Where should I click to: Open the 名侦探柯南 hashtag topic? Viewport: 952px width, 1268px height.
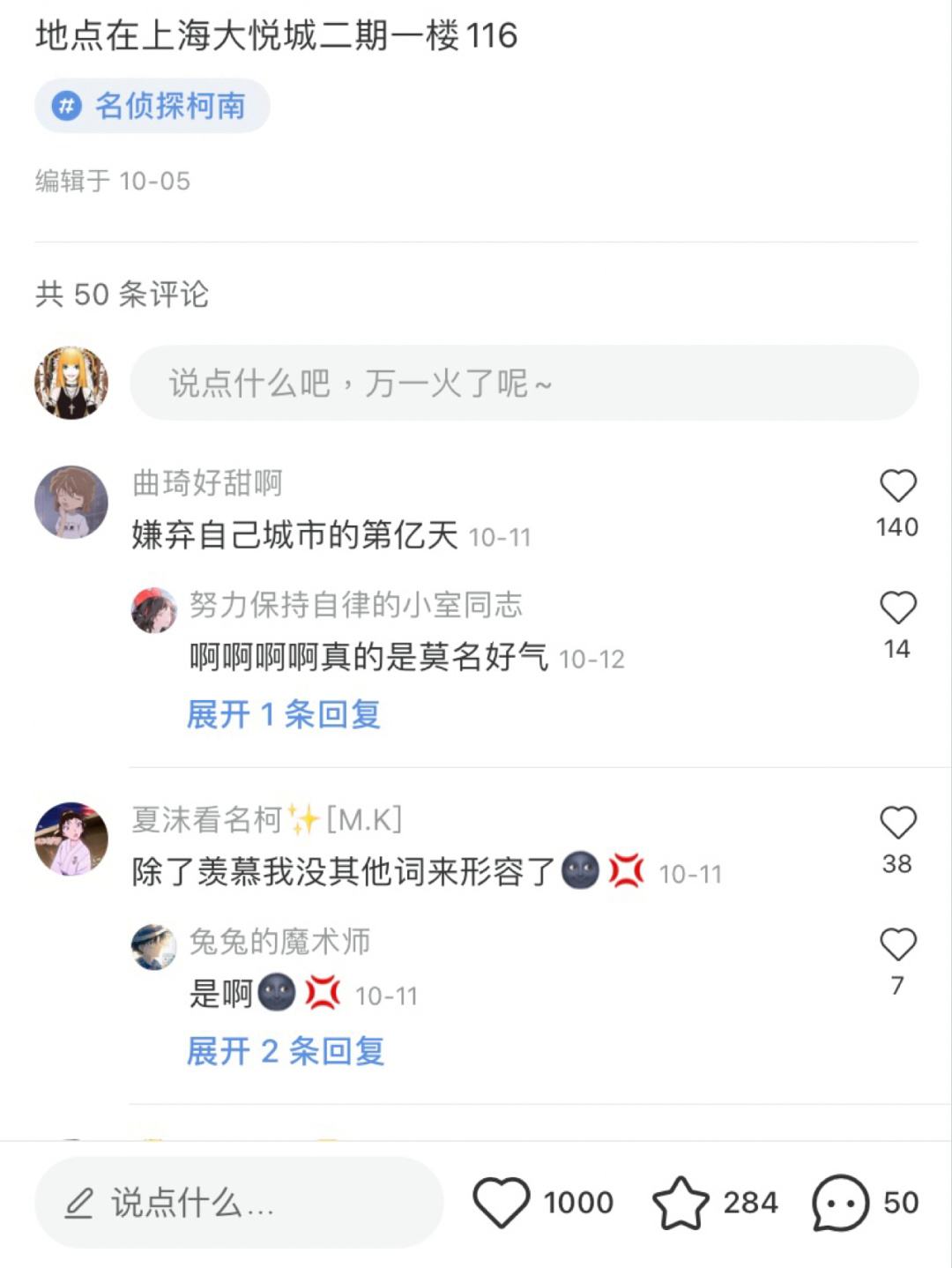click(x=152, y=106)
